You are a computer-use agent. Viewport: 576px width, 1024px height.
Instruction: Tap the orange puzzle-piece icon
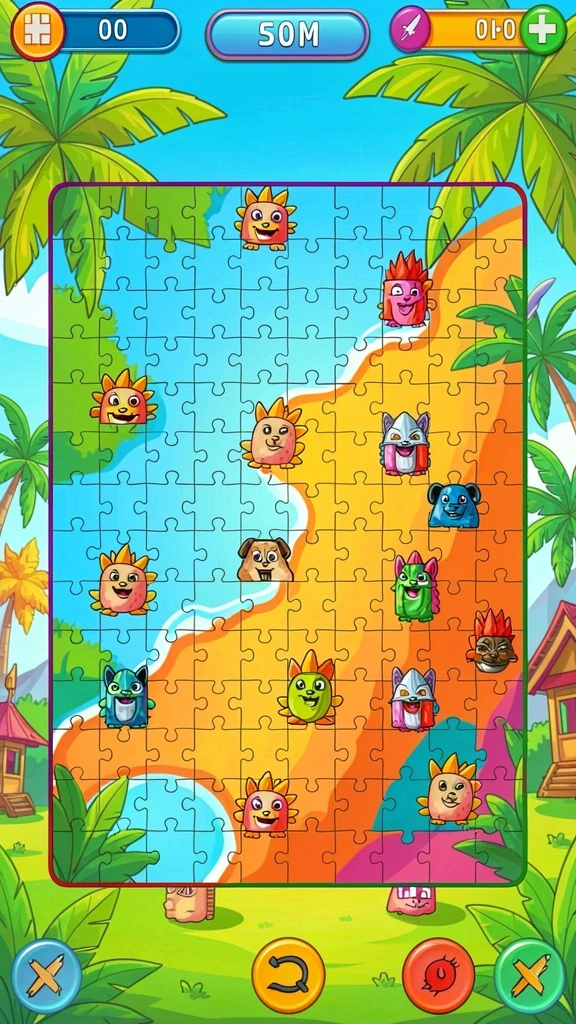point(38,31)
